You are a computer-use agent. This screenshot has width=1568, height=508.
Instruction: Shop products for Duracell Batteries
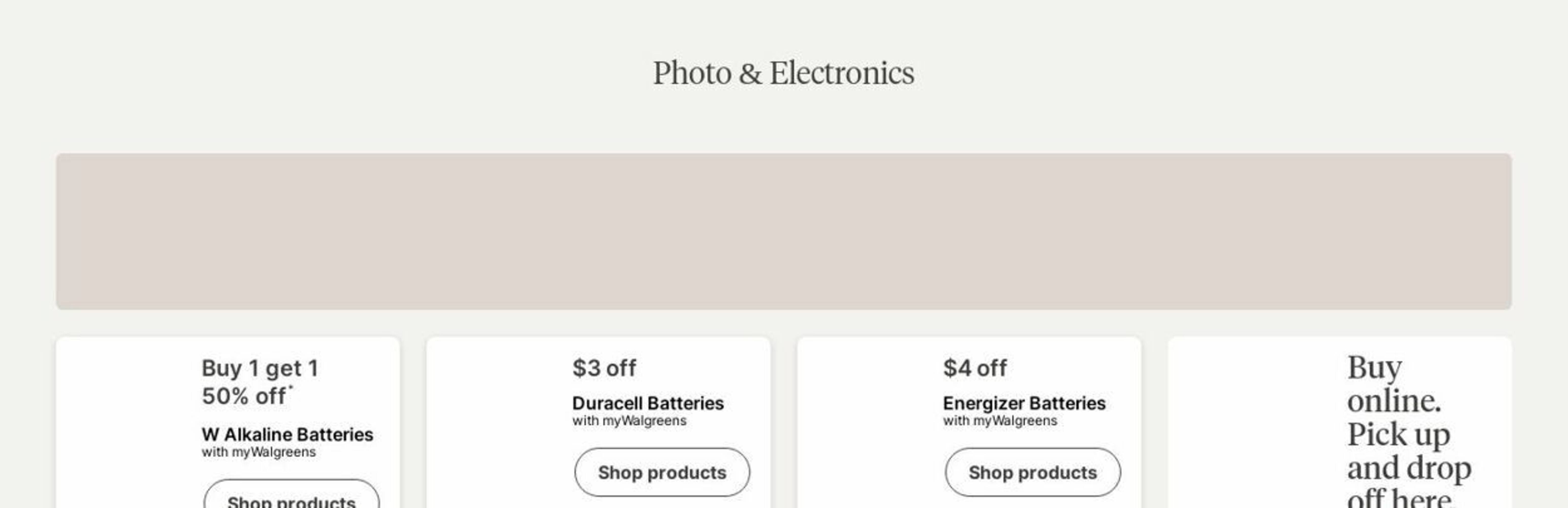pyautogui.click(x=662, y=472)
